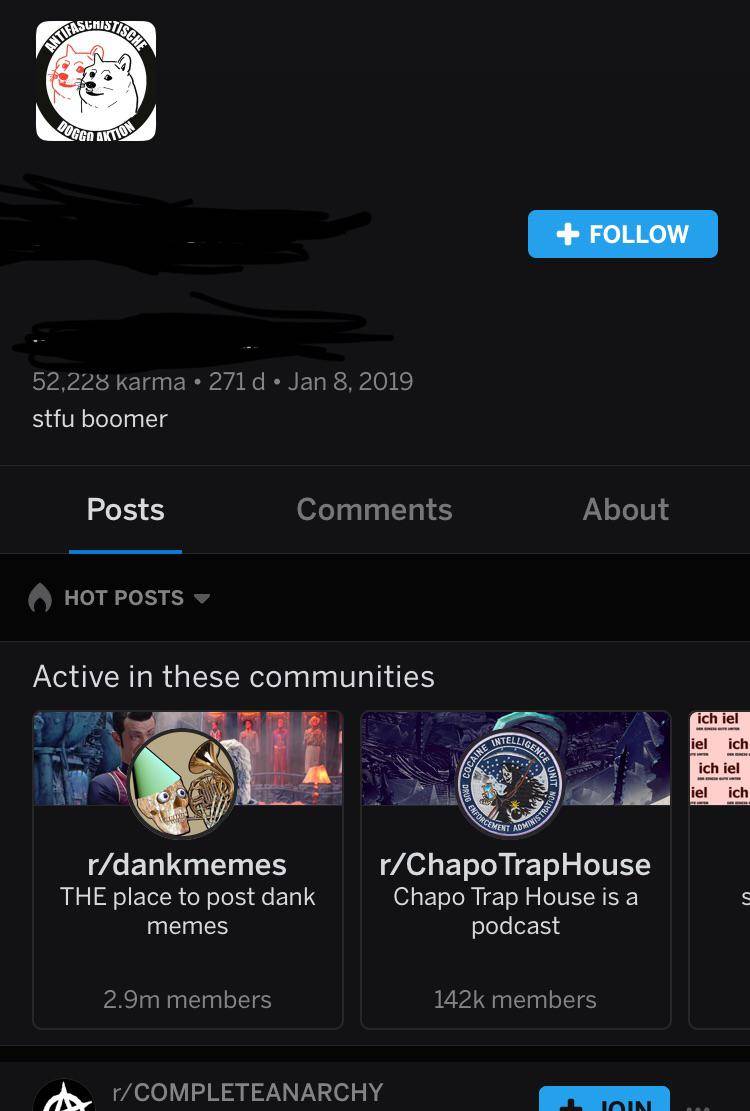Follow this user's profile
Viewport: 750px width, 1111px height.
pyautogui.click(x=622, y=234)
